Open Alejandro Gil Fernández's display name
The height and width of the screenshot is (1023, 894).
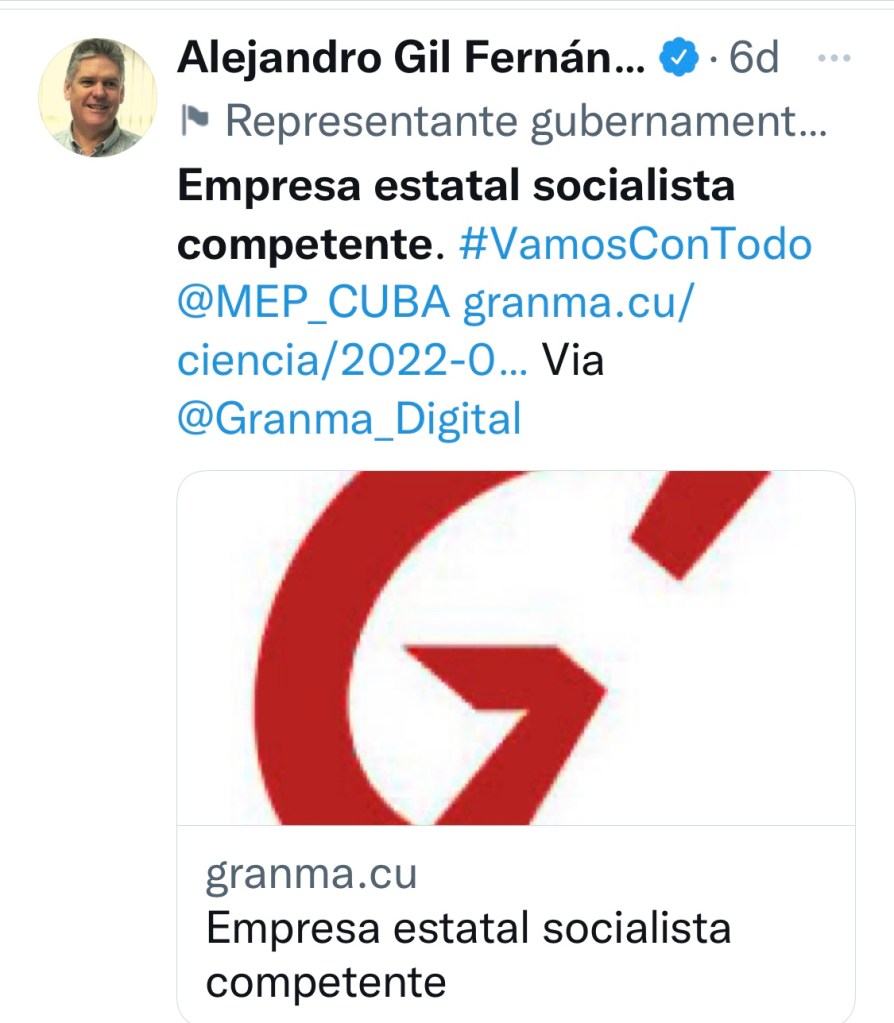pos(411,60)
